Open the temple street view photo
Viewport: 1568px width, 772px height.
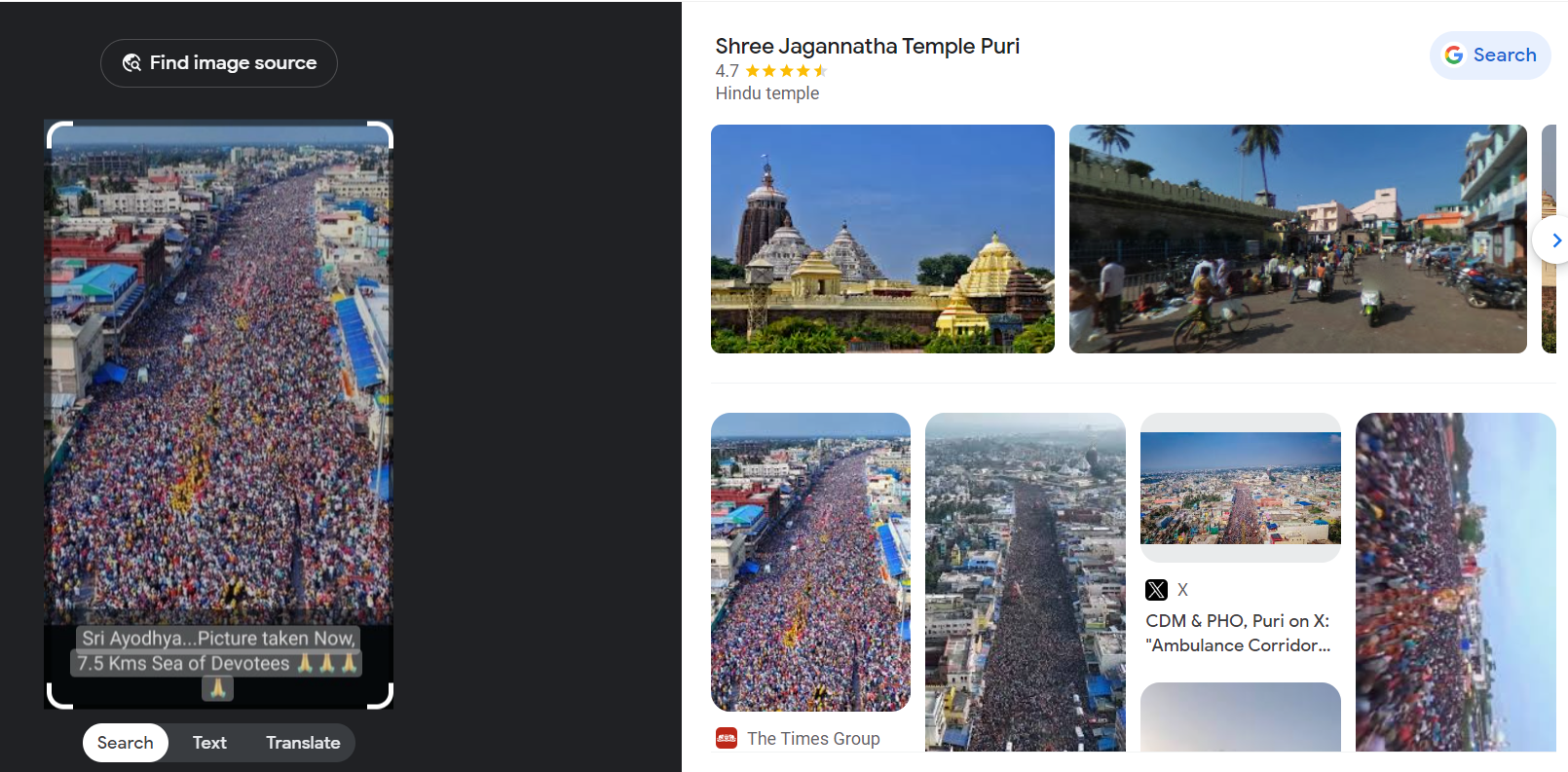pos(1297,239)
